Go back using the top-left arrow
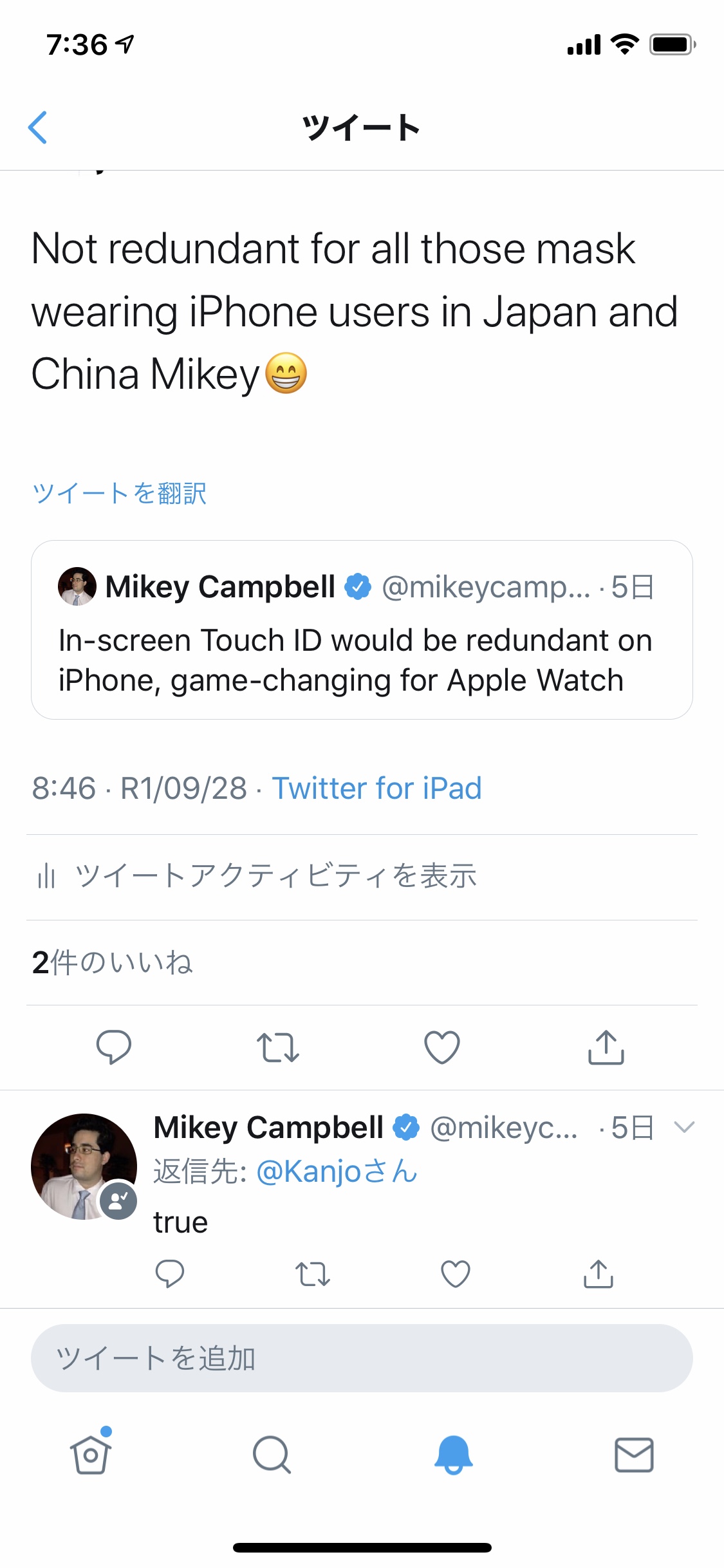Image resolution: width=724 pixels, height=1568 pixels. (38, 127)
